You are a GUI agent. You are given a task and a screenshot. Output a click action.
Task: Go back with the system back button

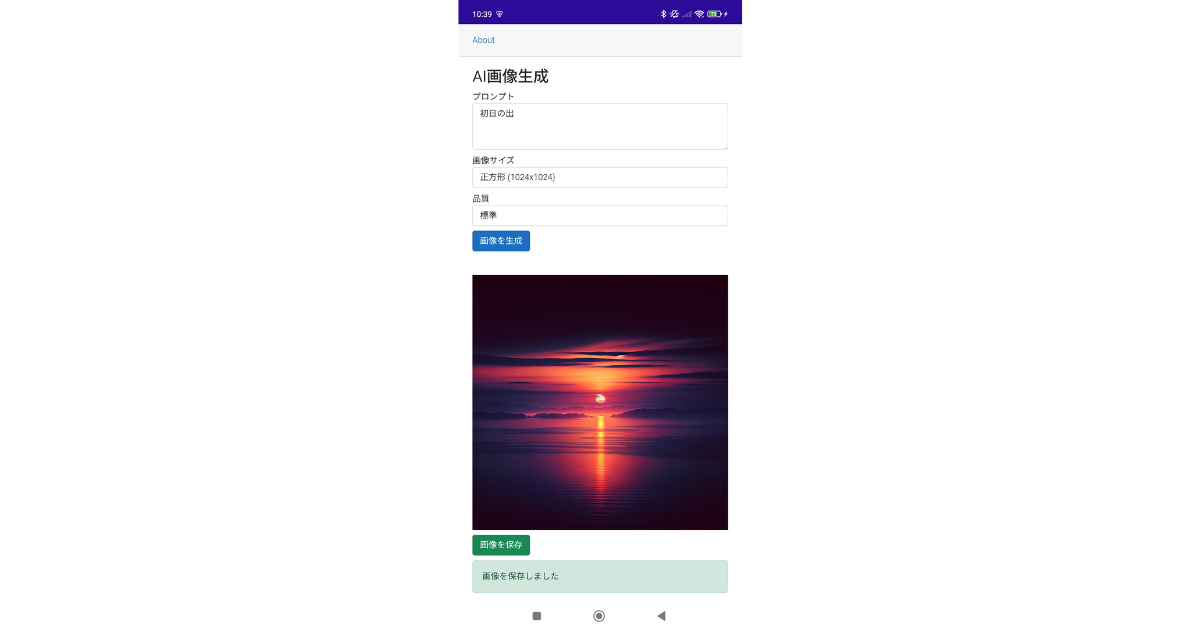tap(661, 616)
